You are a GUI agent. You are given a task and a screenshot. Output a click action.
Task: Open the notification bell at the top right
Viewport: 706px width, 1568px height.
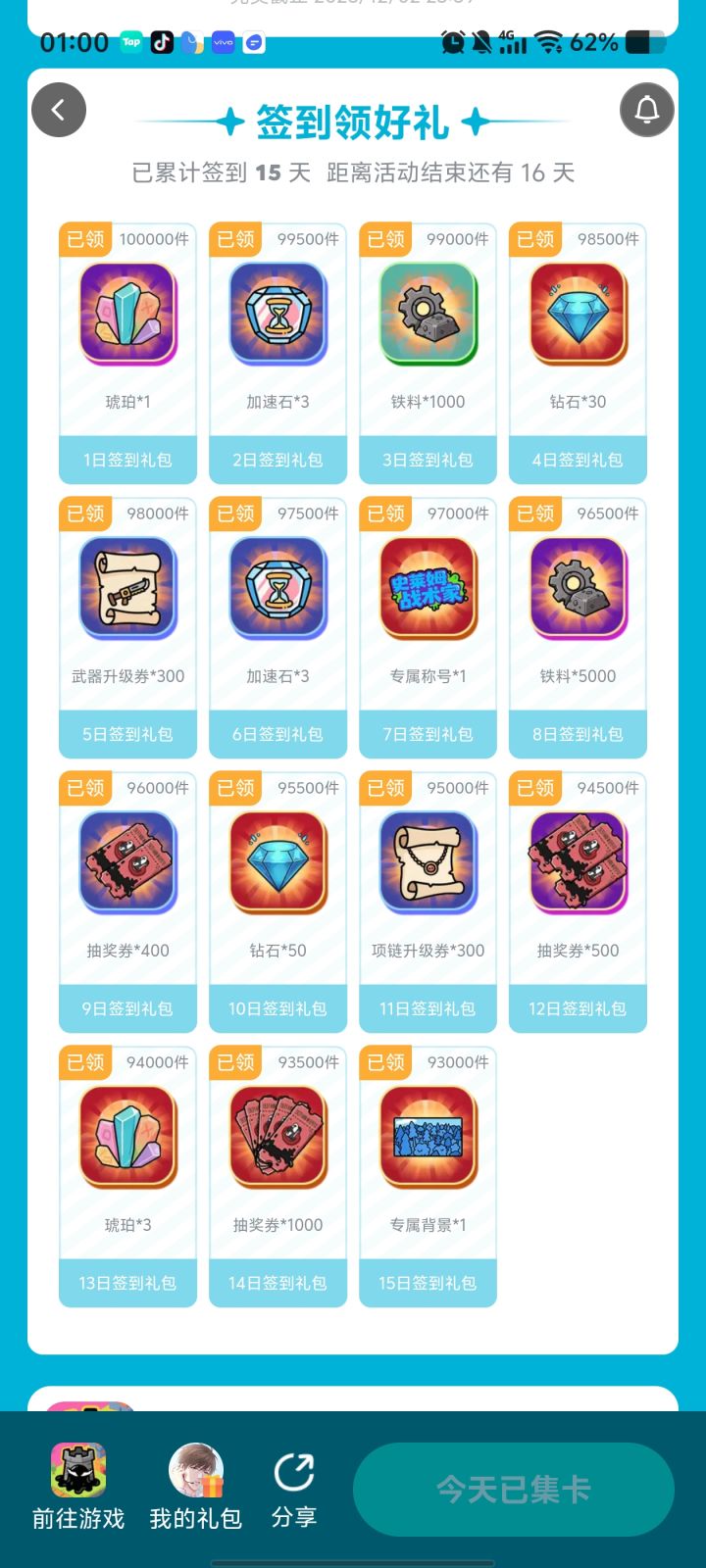(x=647, y=110)
